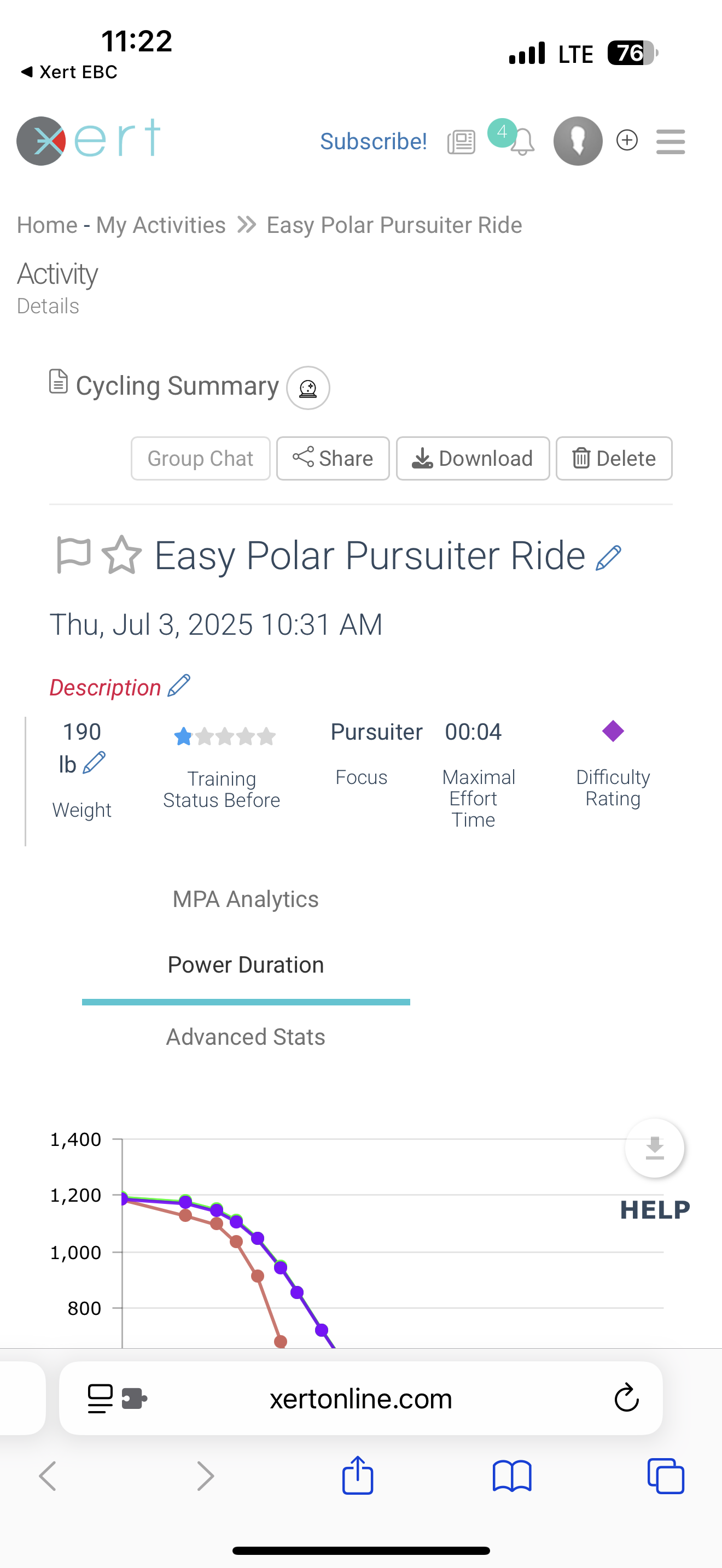Edit the 190 lb weight

tap(95, 763)
